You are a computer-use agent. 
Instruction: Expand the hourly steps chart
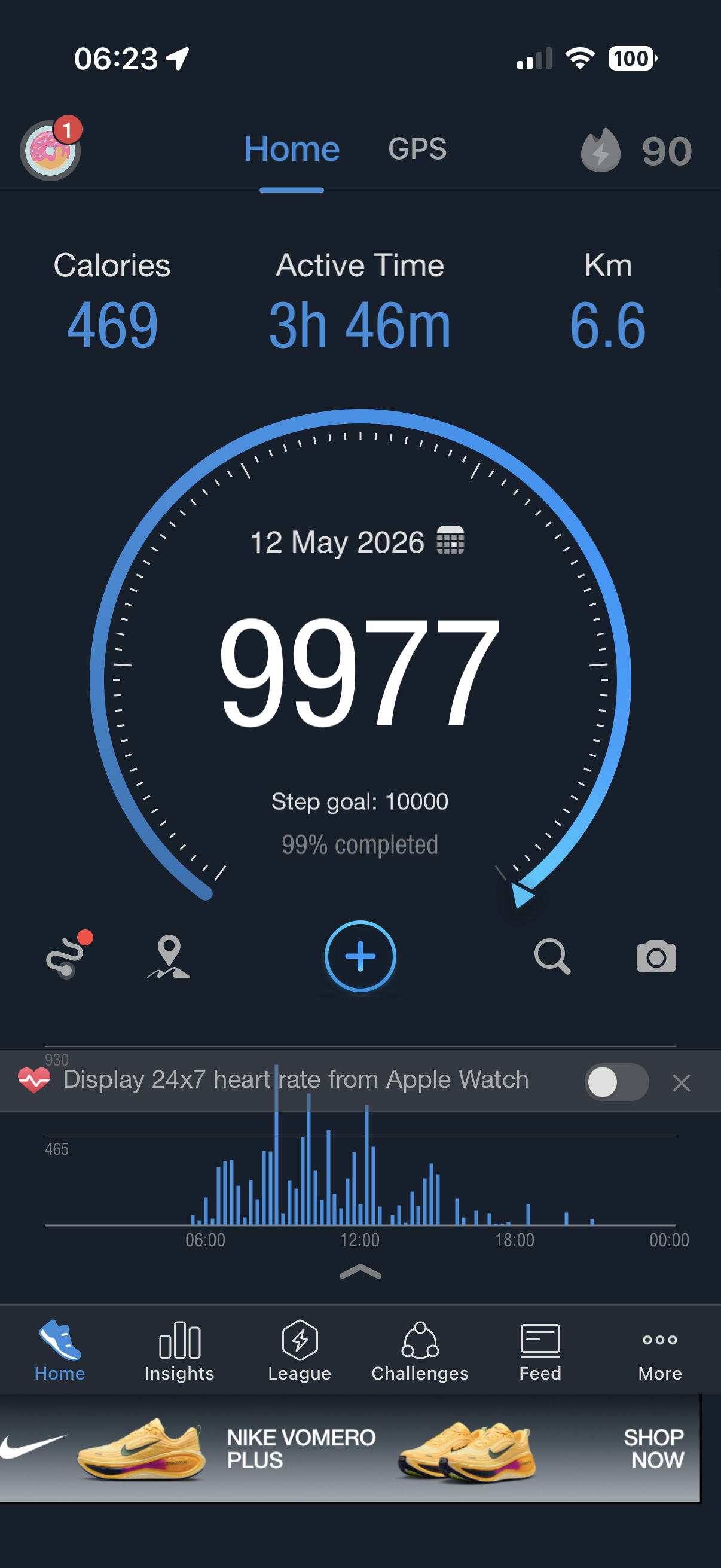360,1271
